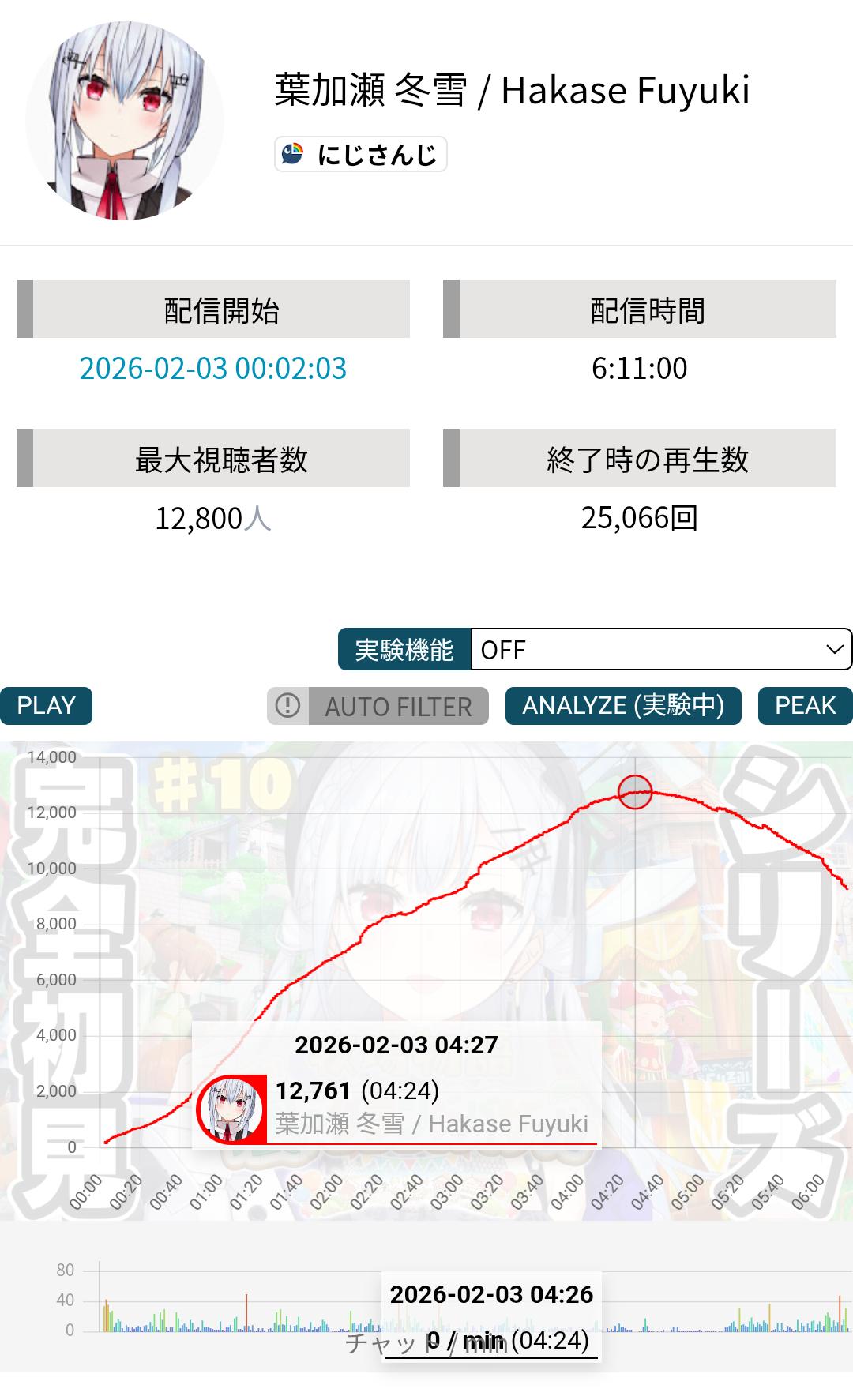Image resolution: width=853 pixels, height=1400 pixels.
Task: Expand the 実験機能 OFF dropdown
Action: (x=660, y=650)
